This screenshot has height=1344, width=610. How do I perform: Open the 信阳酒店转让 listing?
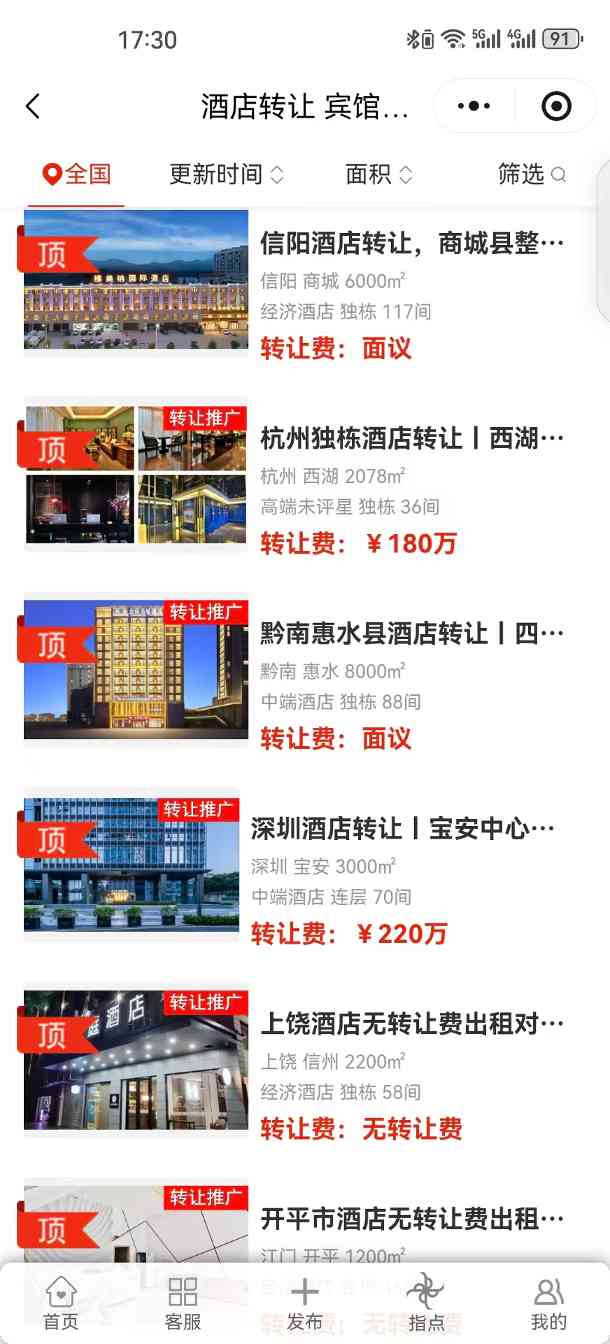[411, 243]
